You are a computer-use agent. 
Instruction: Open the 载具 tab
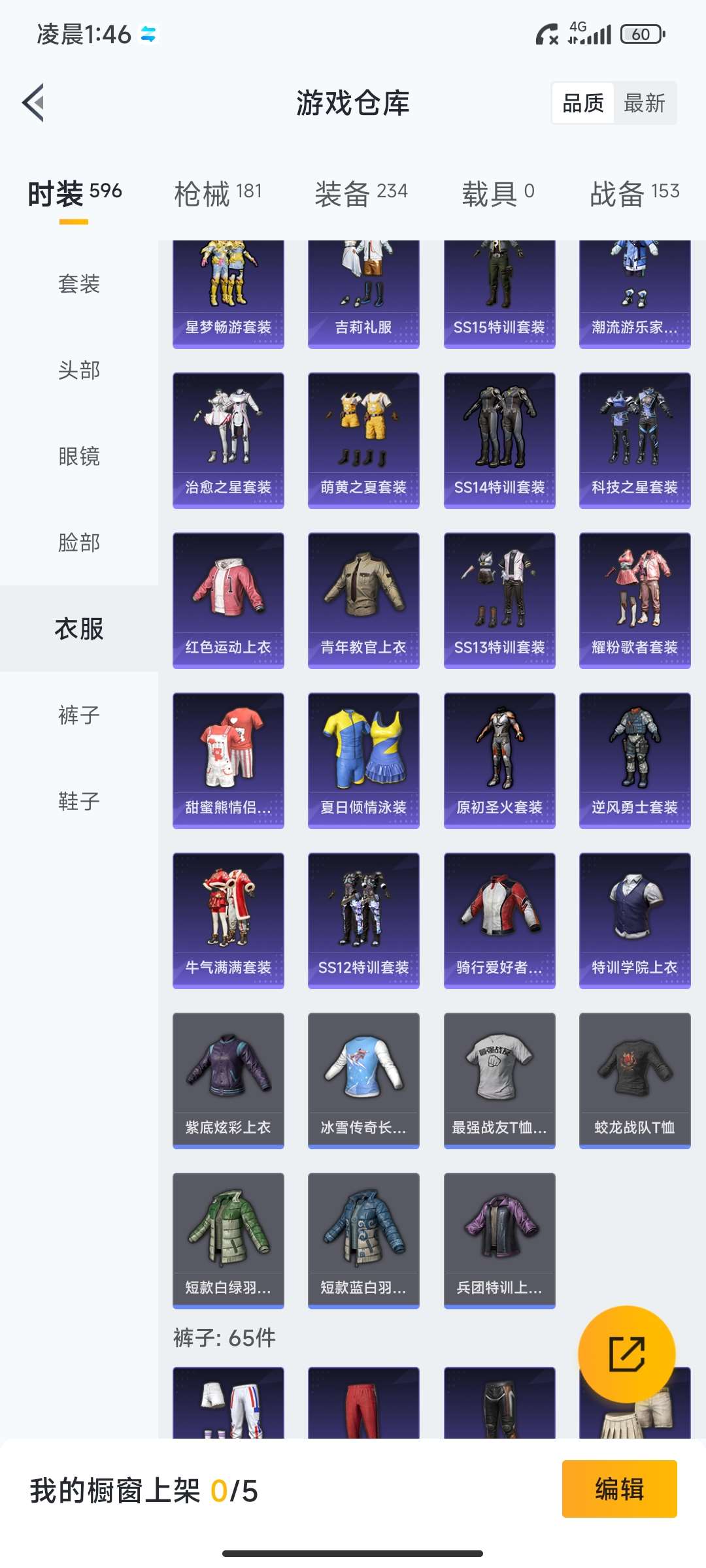pos(498,193)
